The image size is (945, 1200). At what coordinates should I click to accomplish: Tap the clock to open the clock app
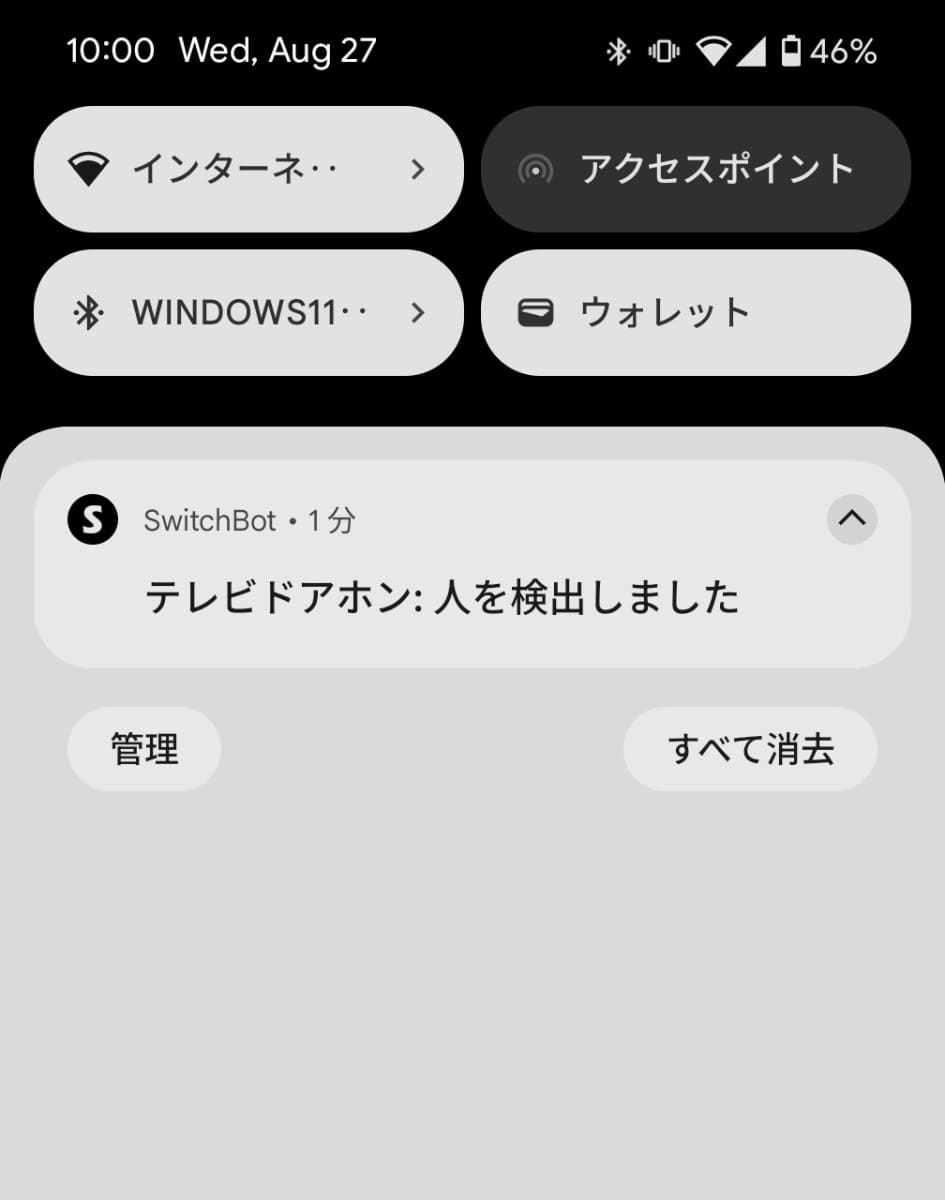coord(110,50)
